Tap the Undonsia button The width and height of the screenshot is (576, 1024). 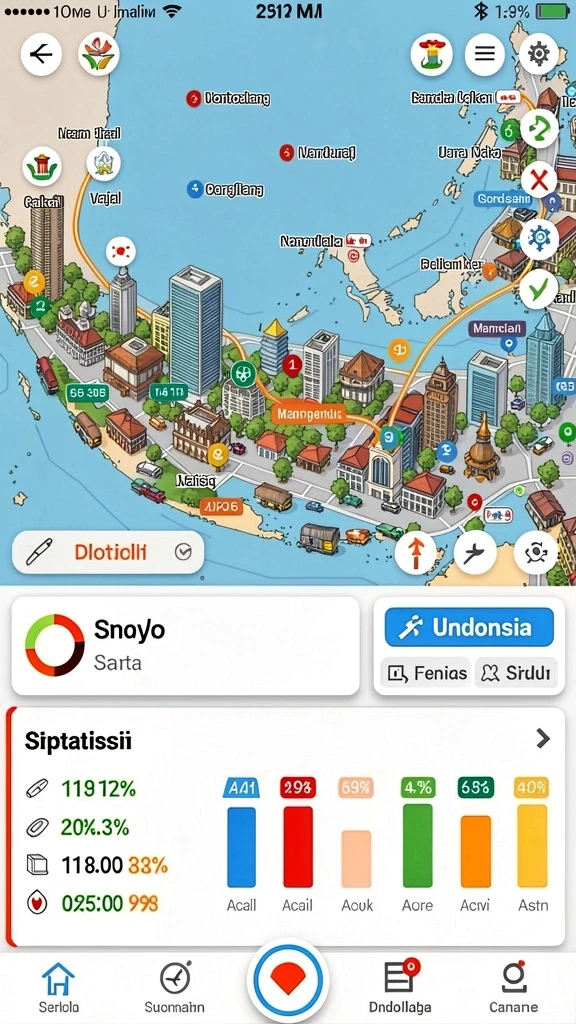click(x=469, y=627)
